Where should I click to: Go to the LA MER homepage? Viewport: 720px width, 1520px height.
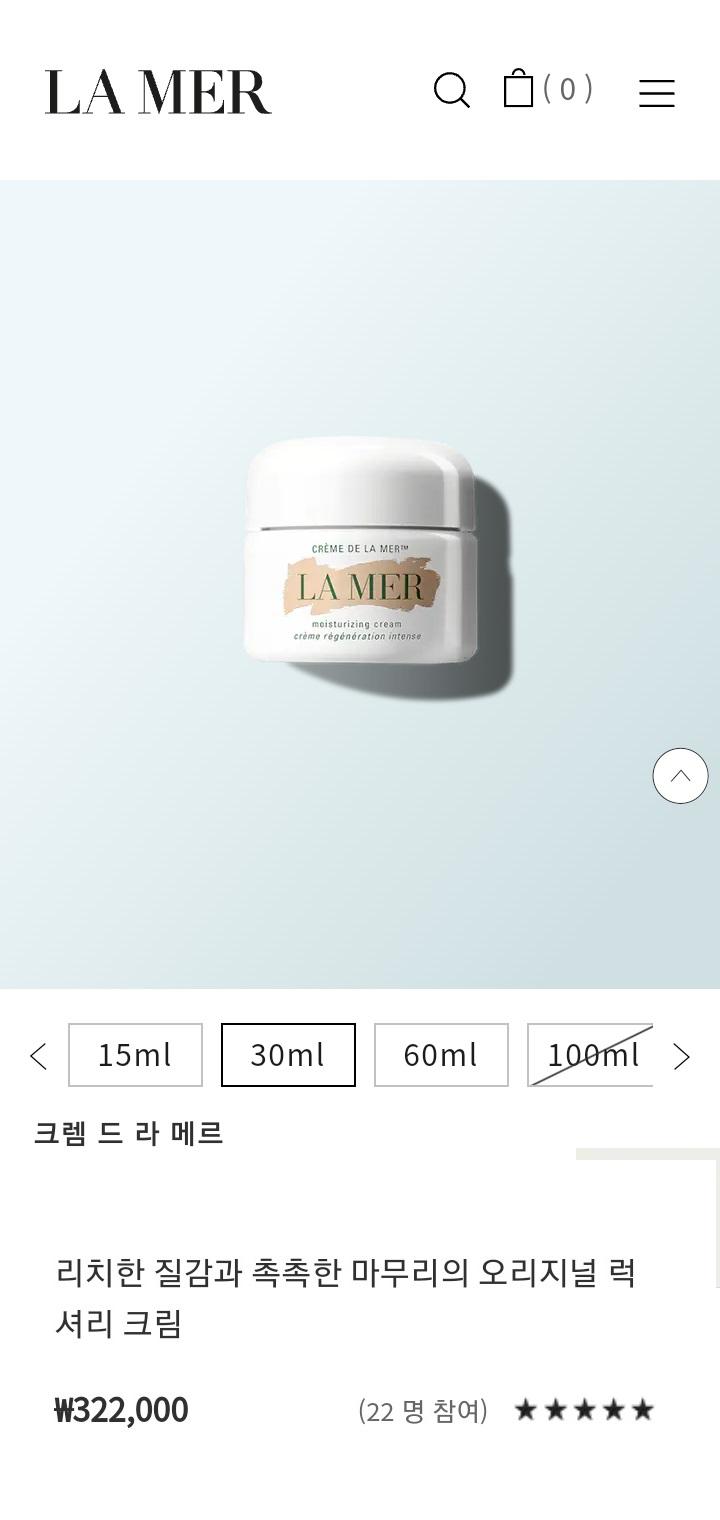coord(158,92)
